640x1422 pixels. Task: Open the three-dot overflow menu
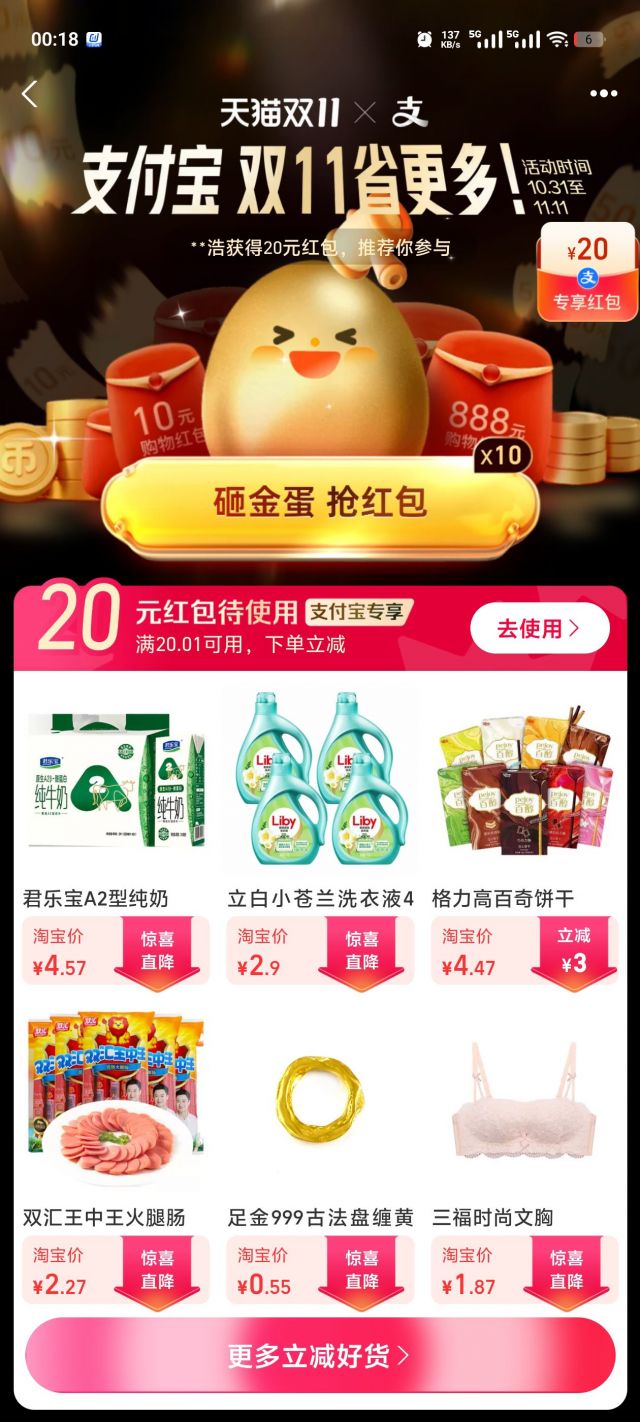[604, 94]
